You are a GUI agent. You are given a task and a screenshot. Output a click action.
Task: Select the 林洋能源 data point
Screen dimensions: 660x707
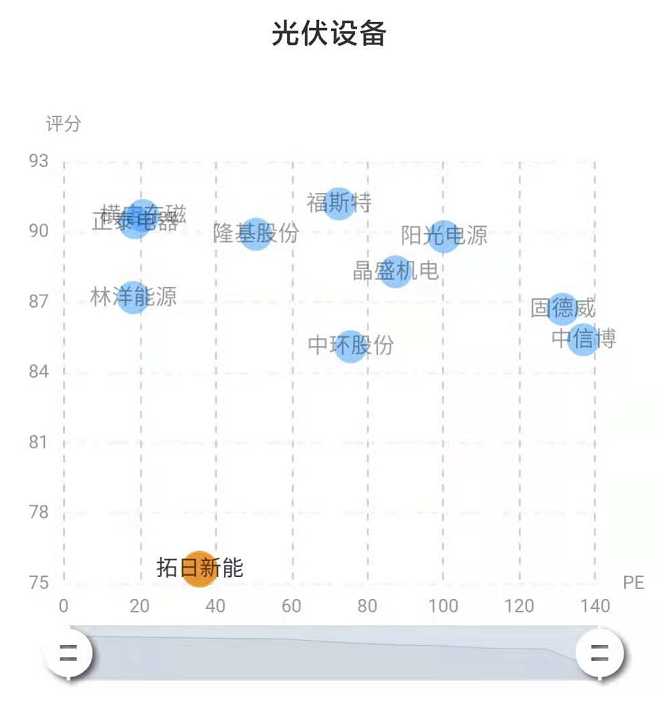[x=133, y=297]
